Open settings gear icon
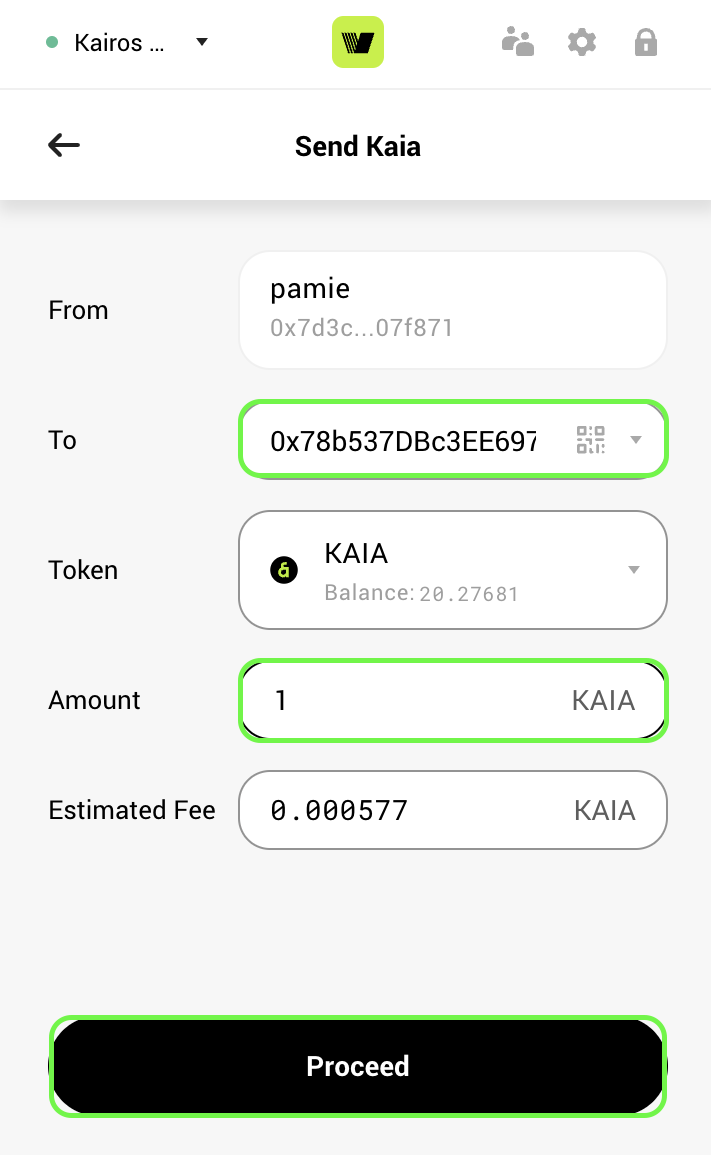711x1155 pixels. click(581, 42)
